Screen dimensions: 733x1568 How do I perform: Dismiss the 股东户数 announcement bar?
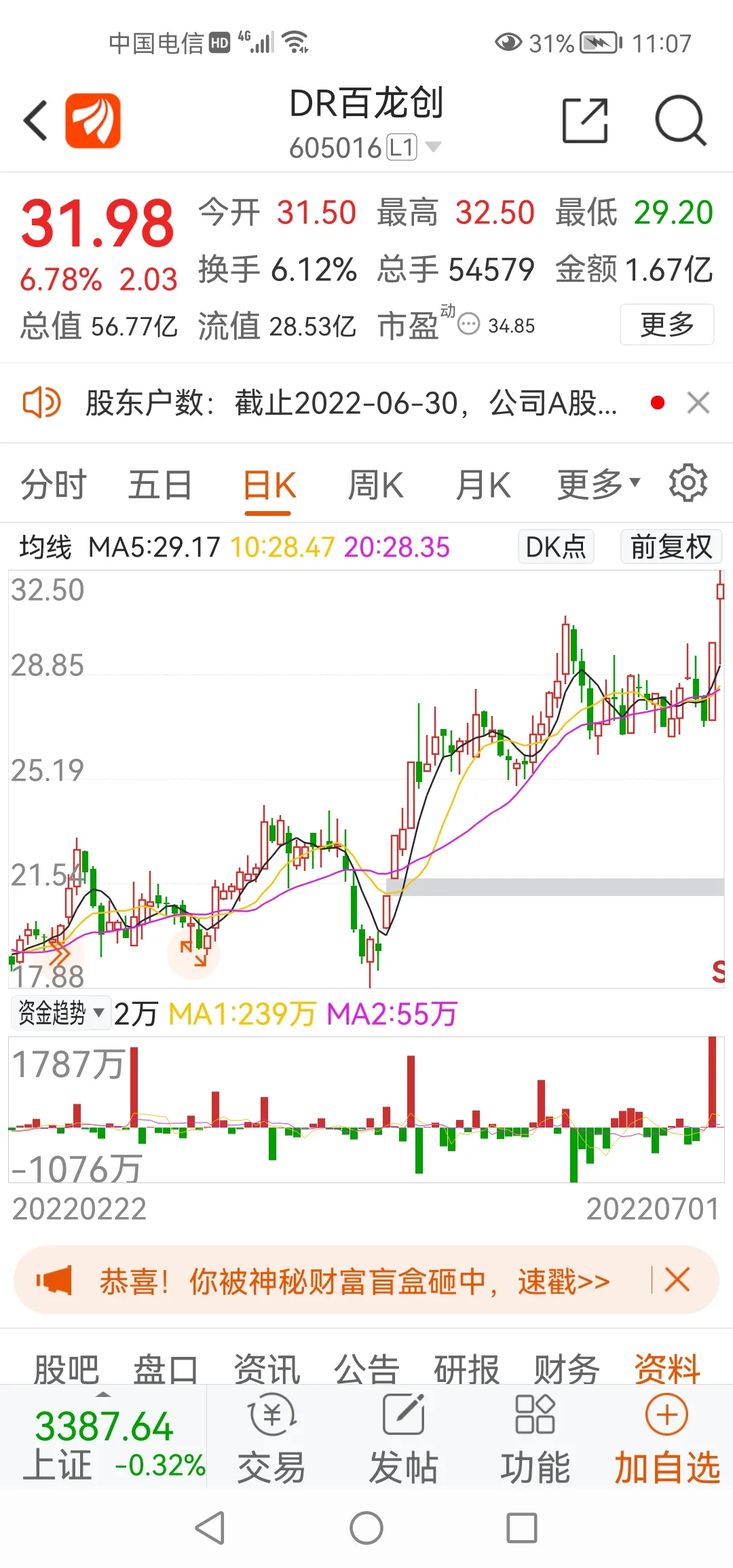coord(698,403)
